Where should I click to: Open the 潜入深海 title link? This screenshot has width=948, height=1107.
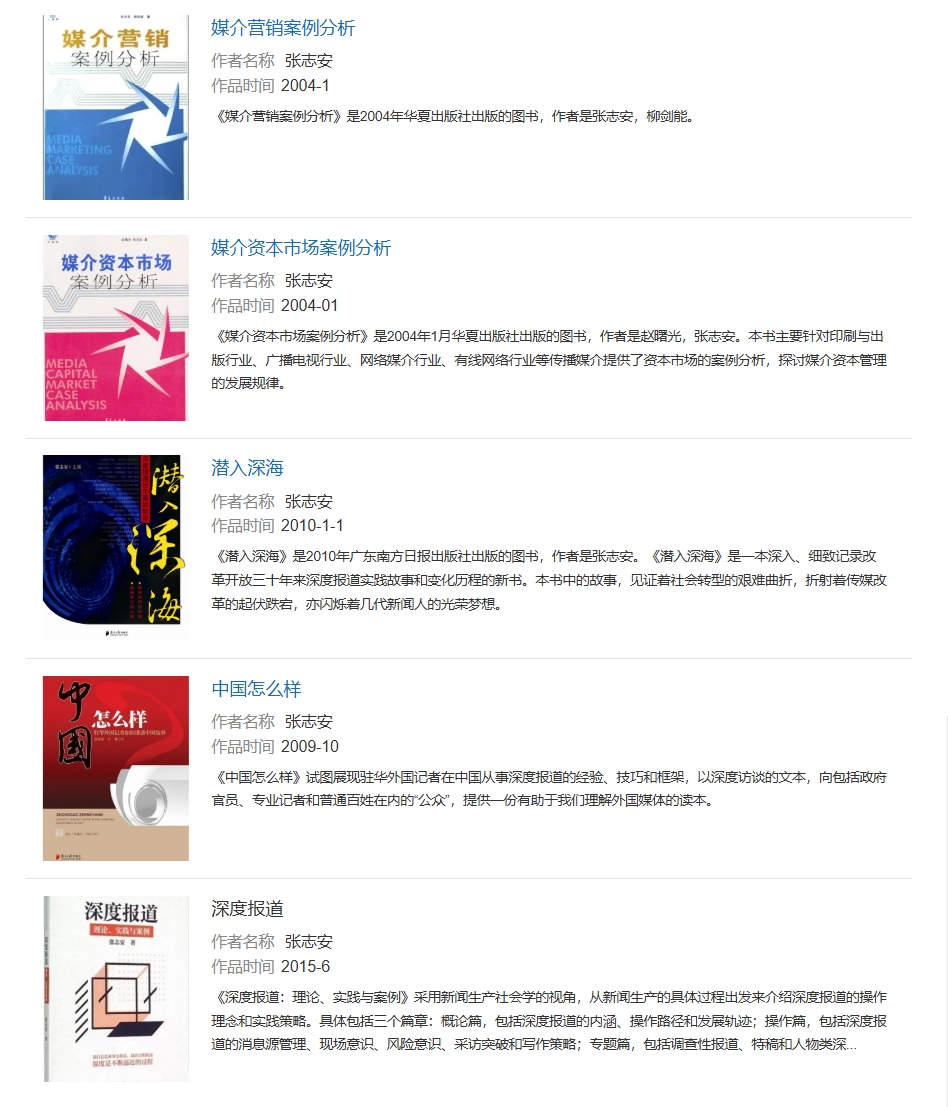click(x=248, y=468)
